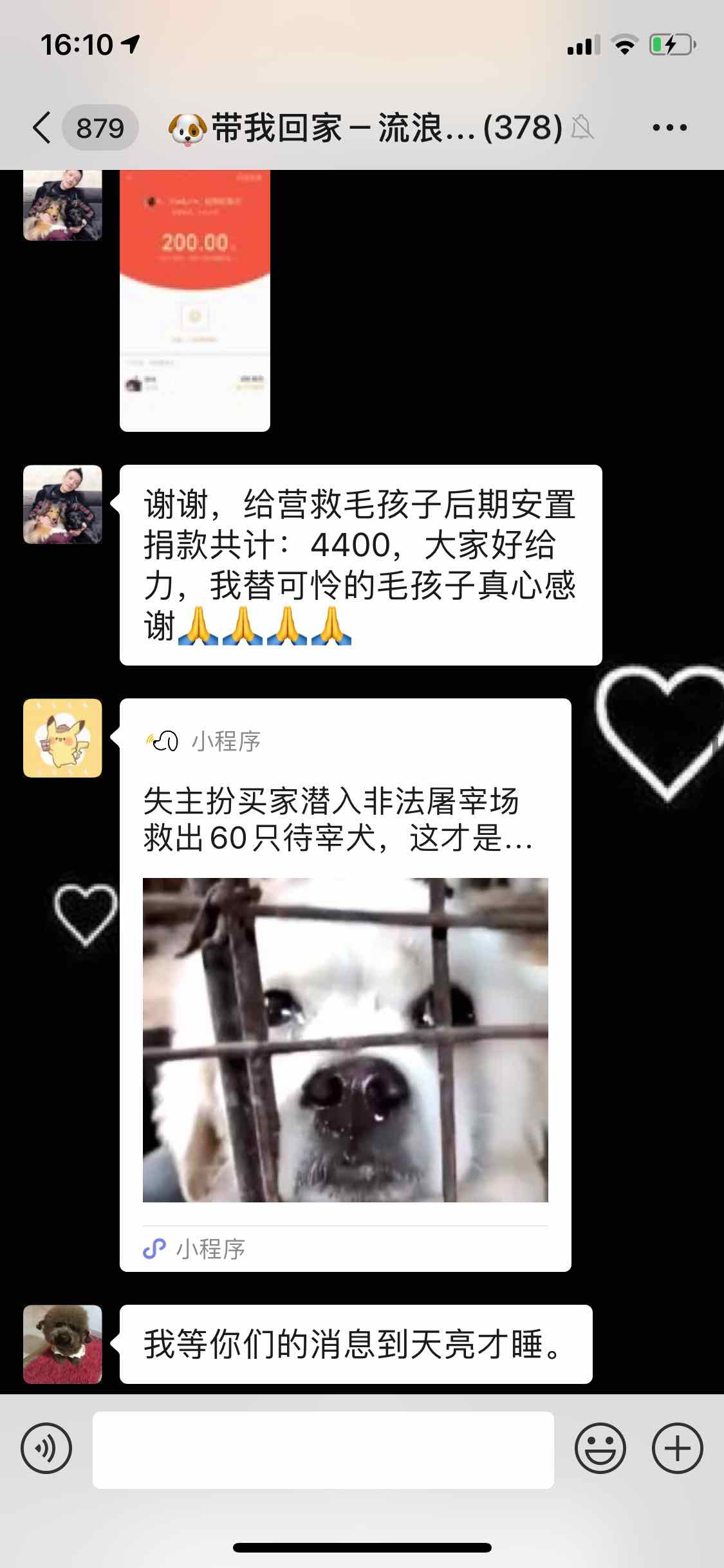View profile of sender thanking for 4400 donation

point(62,504)
